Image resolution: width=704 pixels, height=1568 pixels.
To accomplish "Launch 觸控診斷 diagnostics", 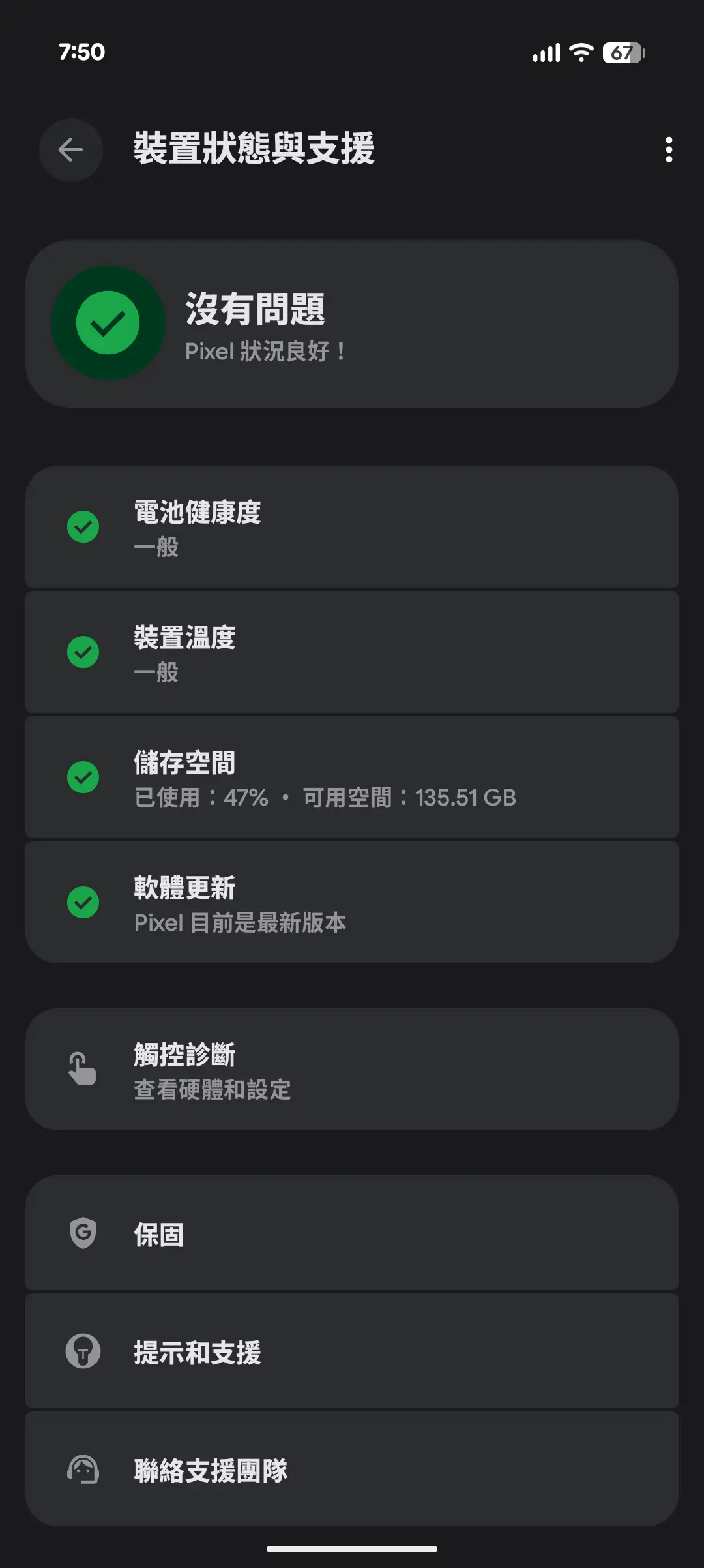I will [352, 1070].
